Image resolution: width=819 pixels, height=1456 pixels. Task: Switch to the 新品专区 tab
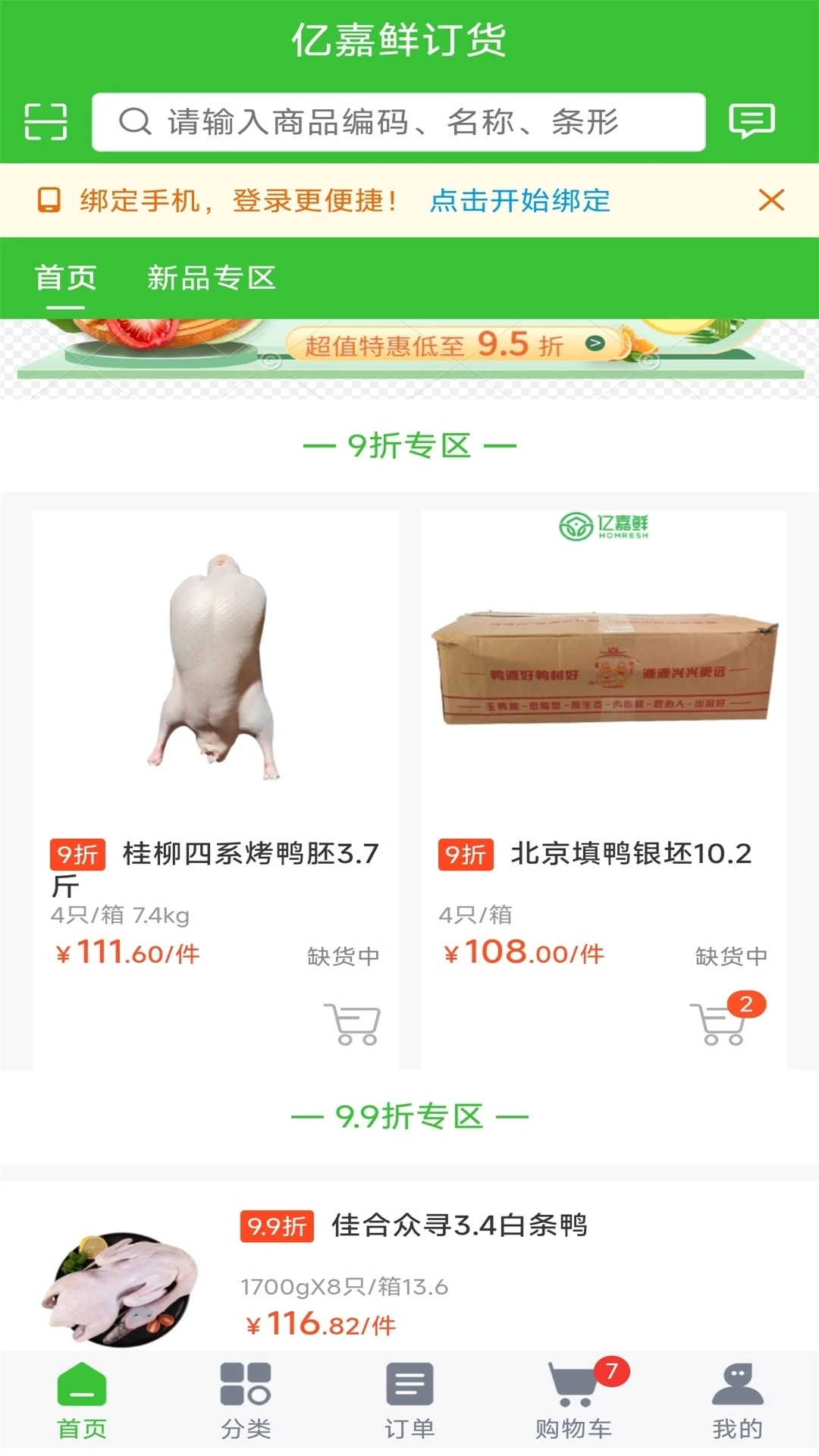click(x=212, y=278)
